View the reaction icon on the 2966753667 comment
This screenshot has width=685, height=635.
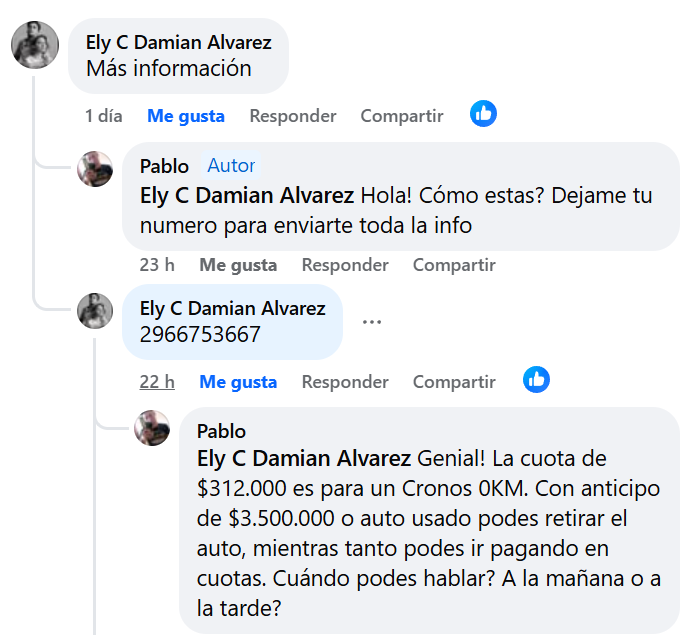click(537, 380)
